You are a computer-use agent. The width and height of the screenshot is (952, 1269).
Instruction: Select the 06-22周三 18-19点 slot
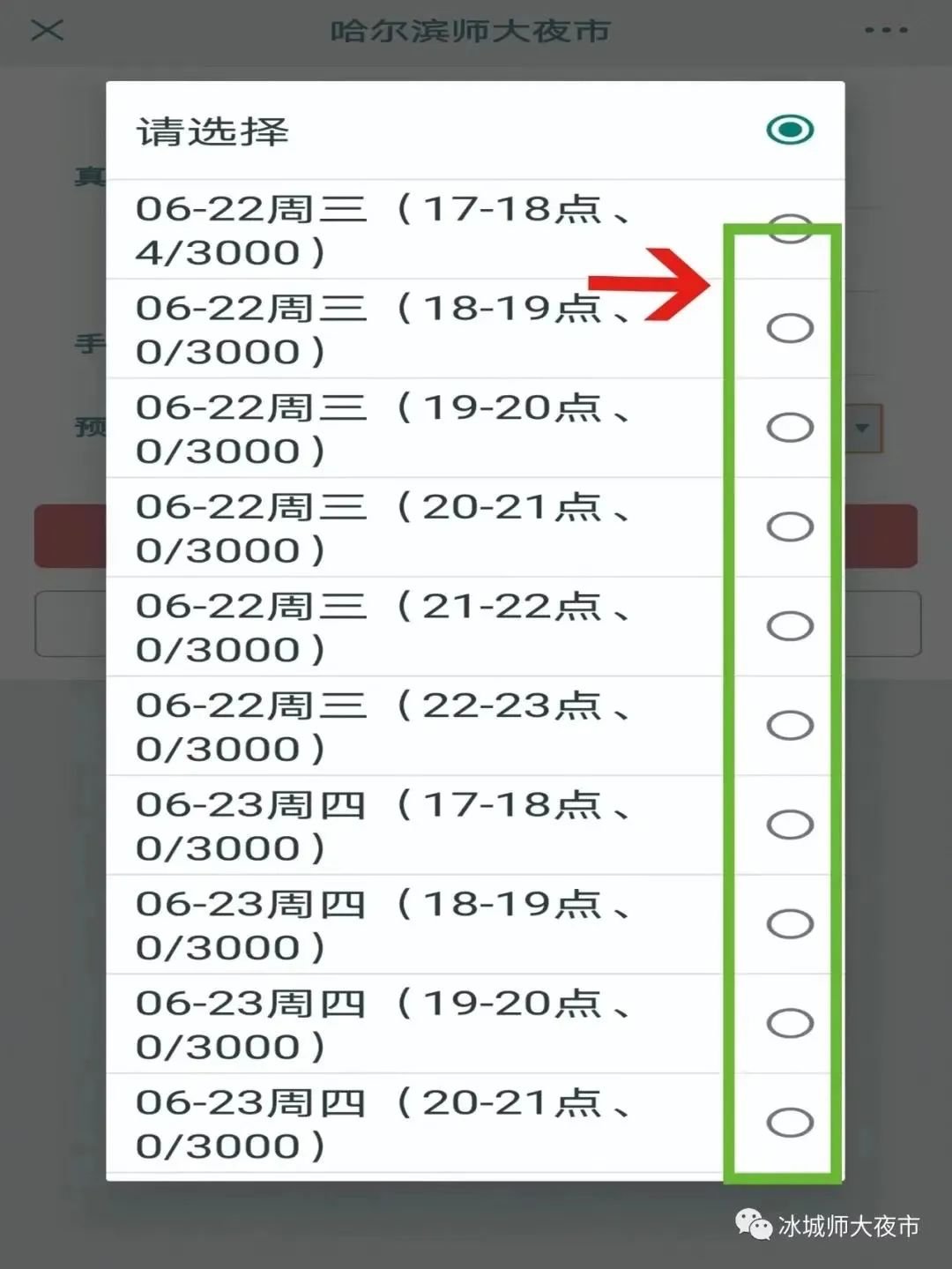click(x=789, y=328)
